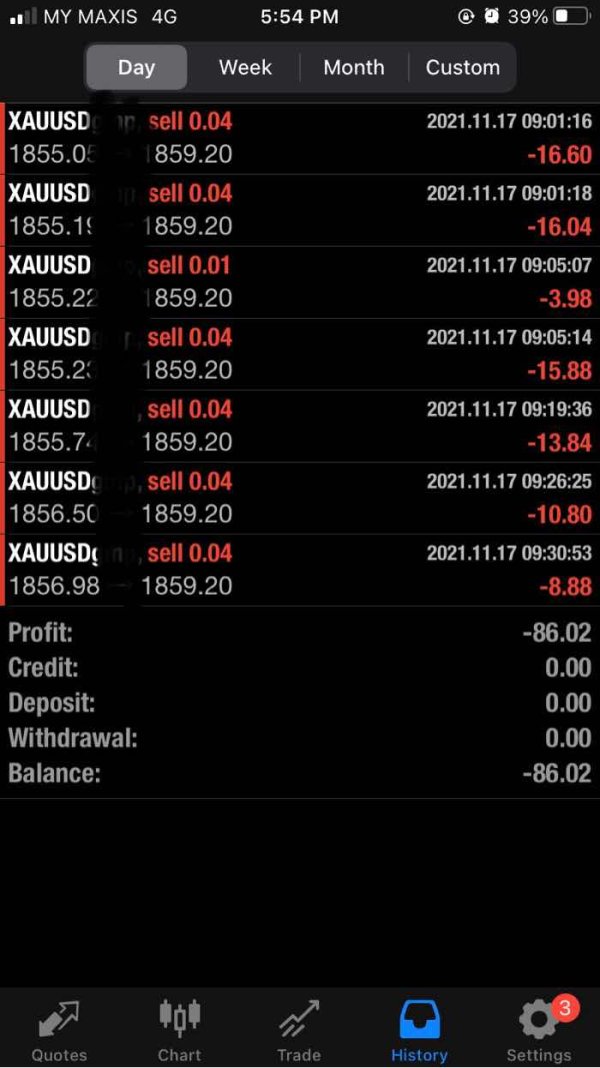Open the XAUUSD trade closed at 09:30:53
The image size is (600, 1068).
(x=300, y=570)
